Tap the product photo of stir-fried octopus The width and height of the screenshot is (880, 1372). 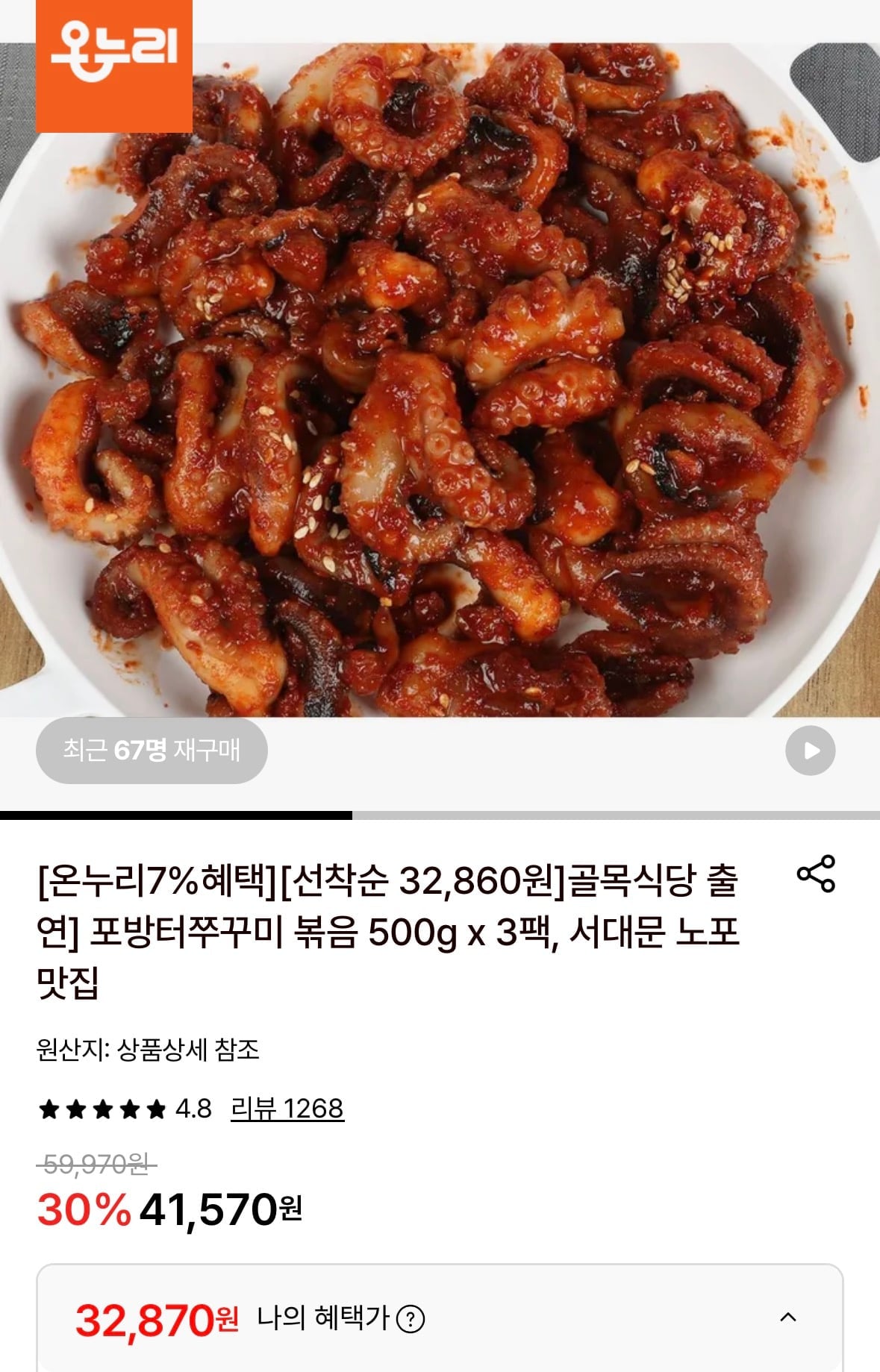440,373
